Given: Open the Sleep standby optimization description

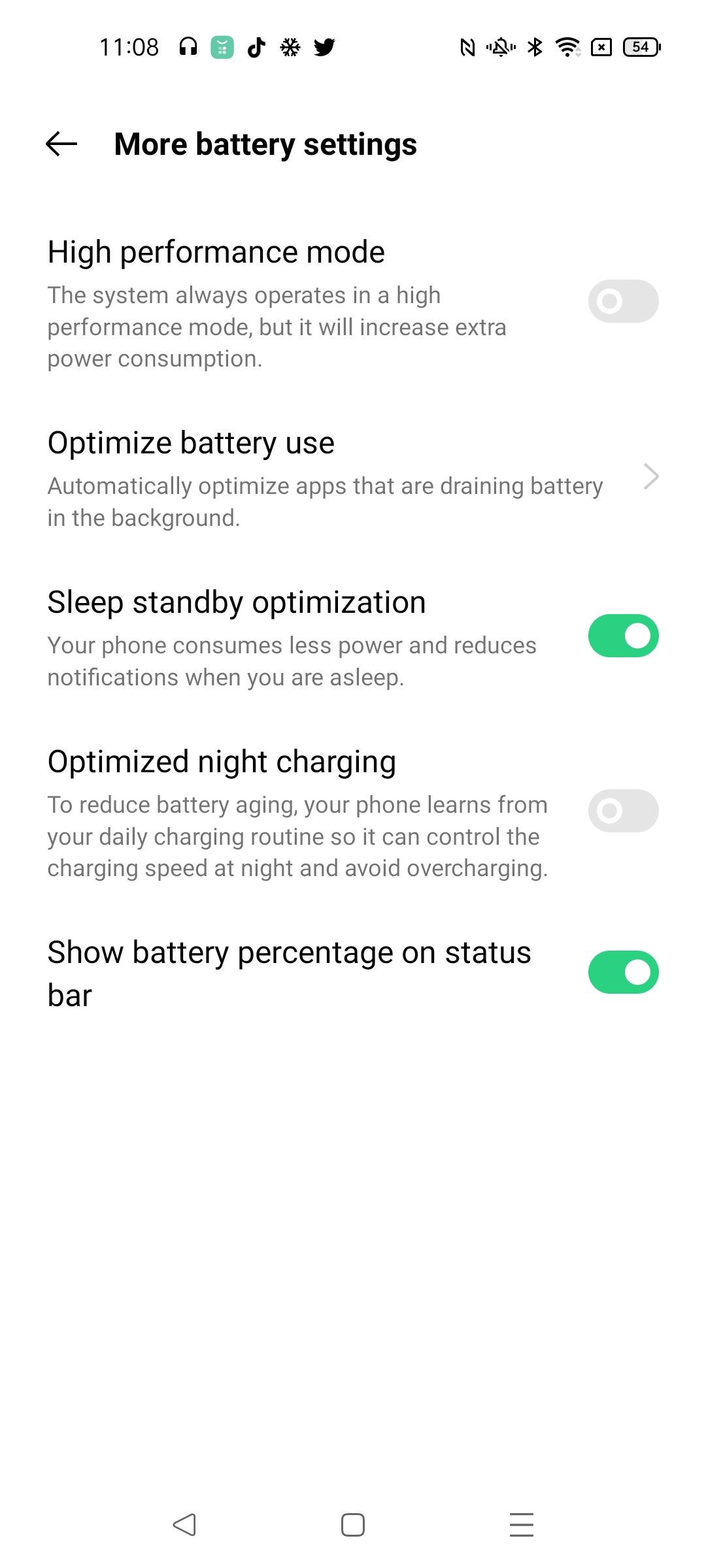Looking at the screenshot, I should pyautogui.click(x=291, y=661).
